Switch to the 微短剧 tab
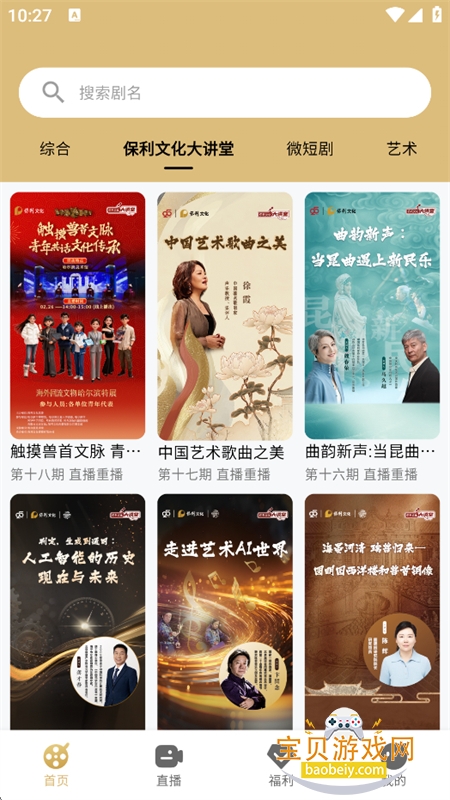This screenshot has height=800, width=450. click(x=310, y=149)
